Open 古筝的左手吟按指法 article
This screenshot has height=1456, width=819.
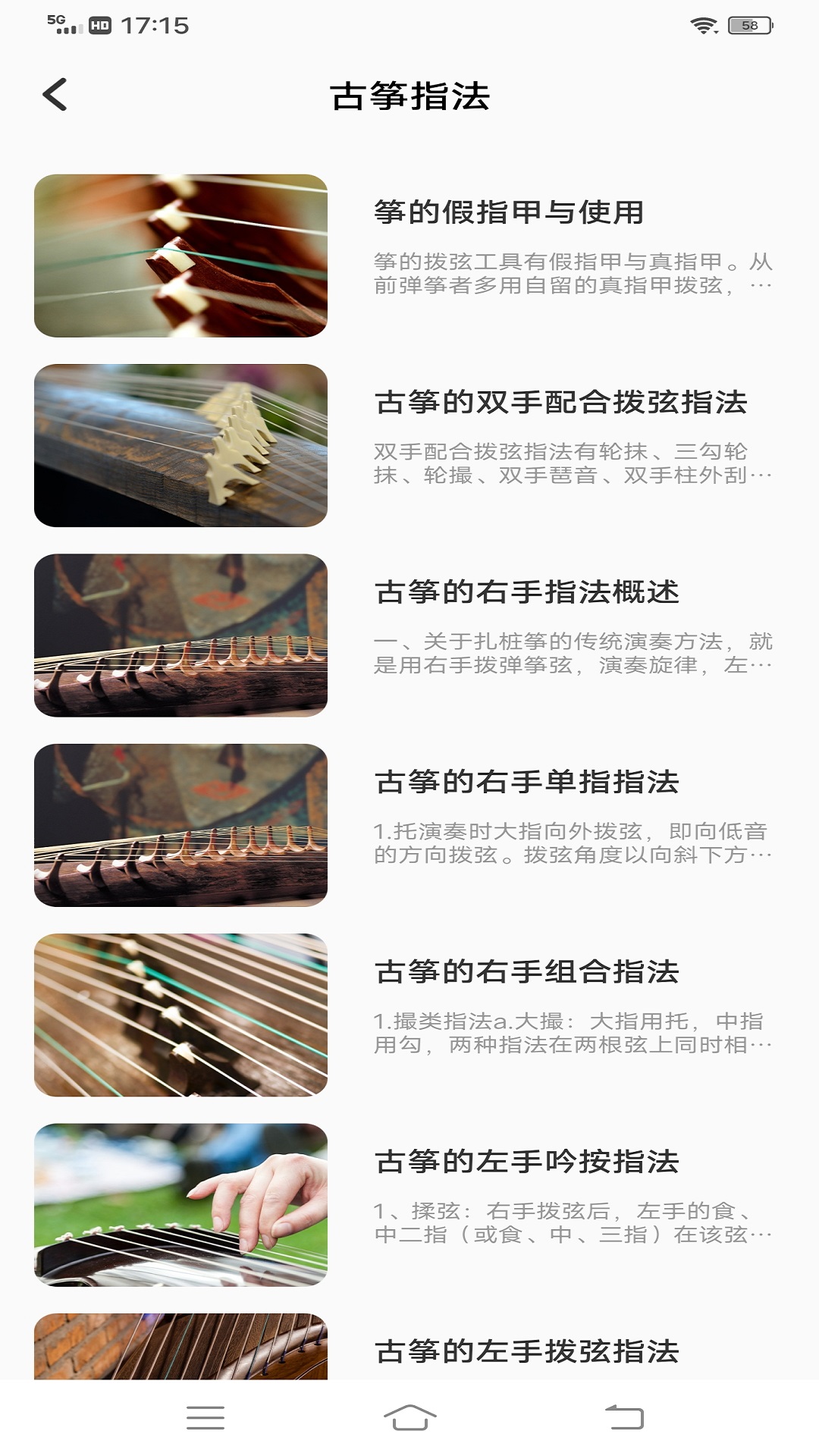(x=527, y=1162)
